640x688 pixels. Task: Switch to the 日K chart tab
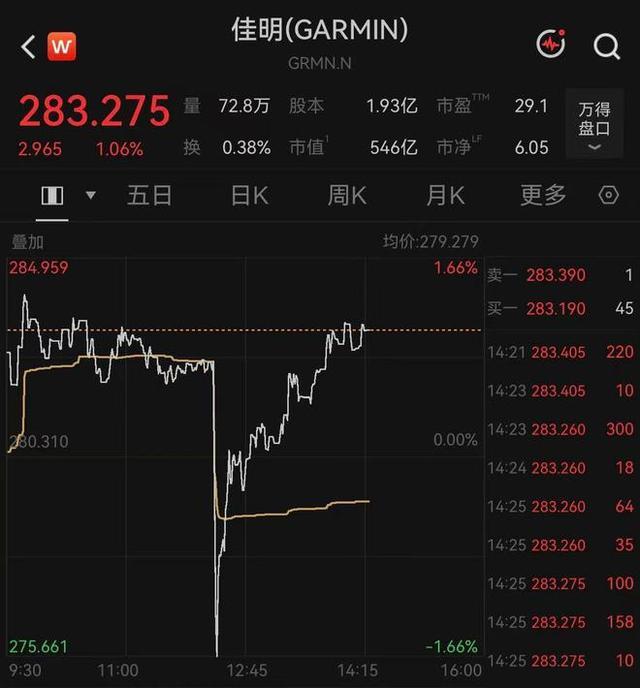pos(249,195)
